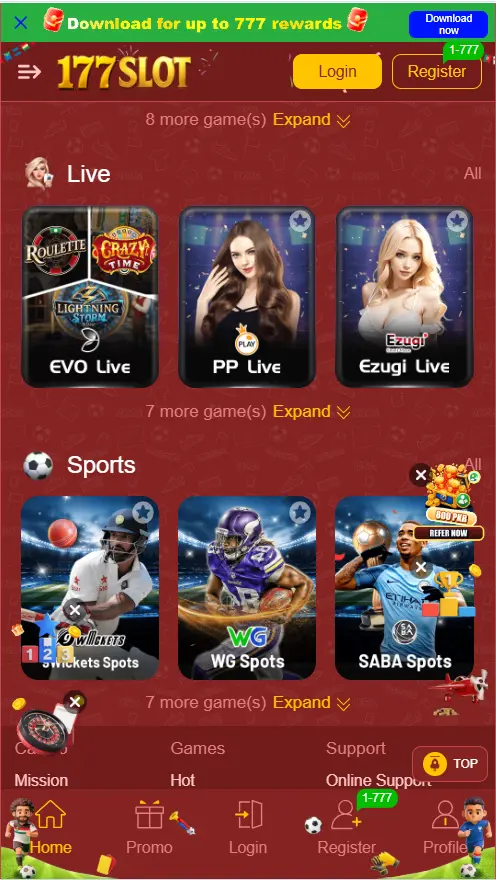Switch to the Profile tab
Image resolution: width=496 pixels, height=880 pixels.
pos(445,828)
